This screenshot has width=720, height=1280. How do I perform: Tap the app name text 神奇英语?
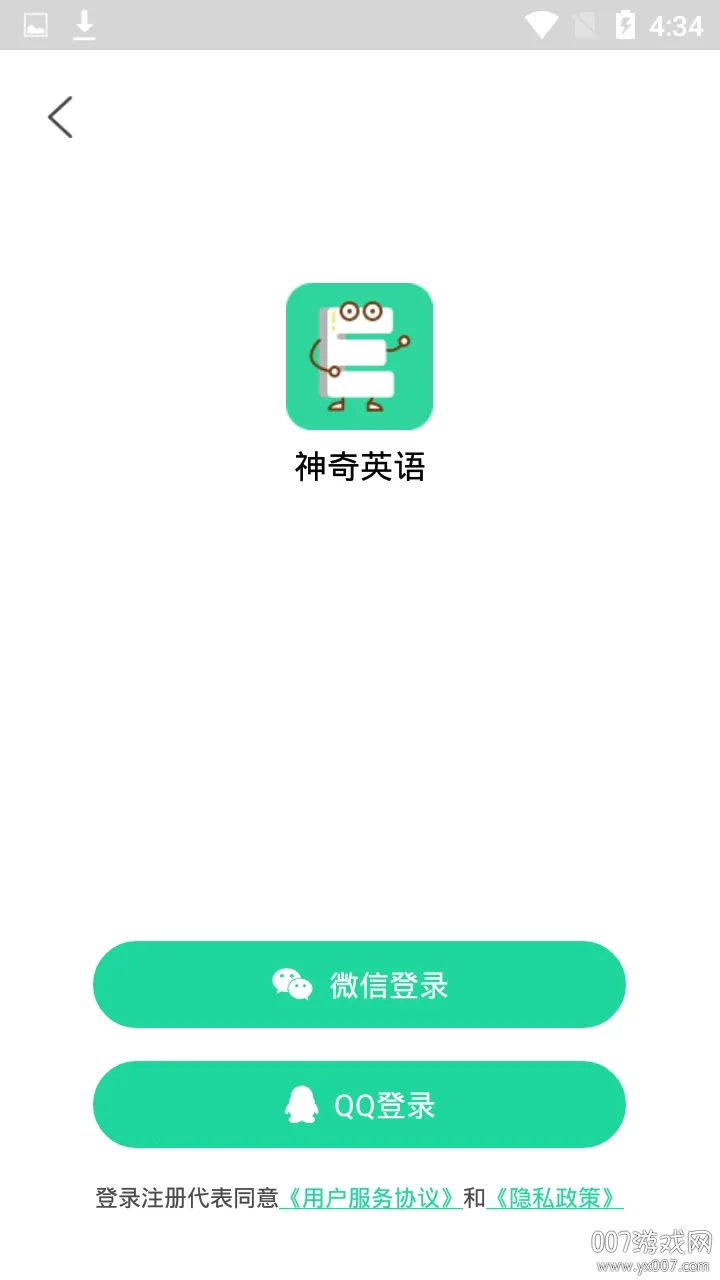(359, 467)
